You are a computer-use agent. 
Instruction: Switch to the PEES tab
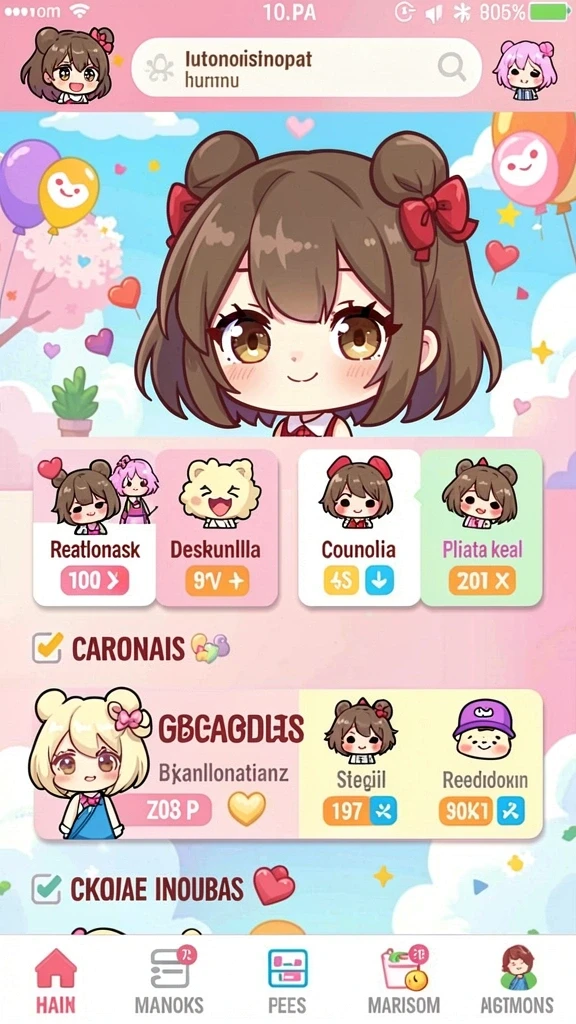click(x=287, y=980)
